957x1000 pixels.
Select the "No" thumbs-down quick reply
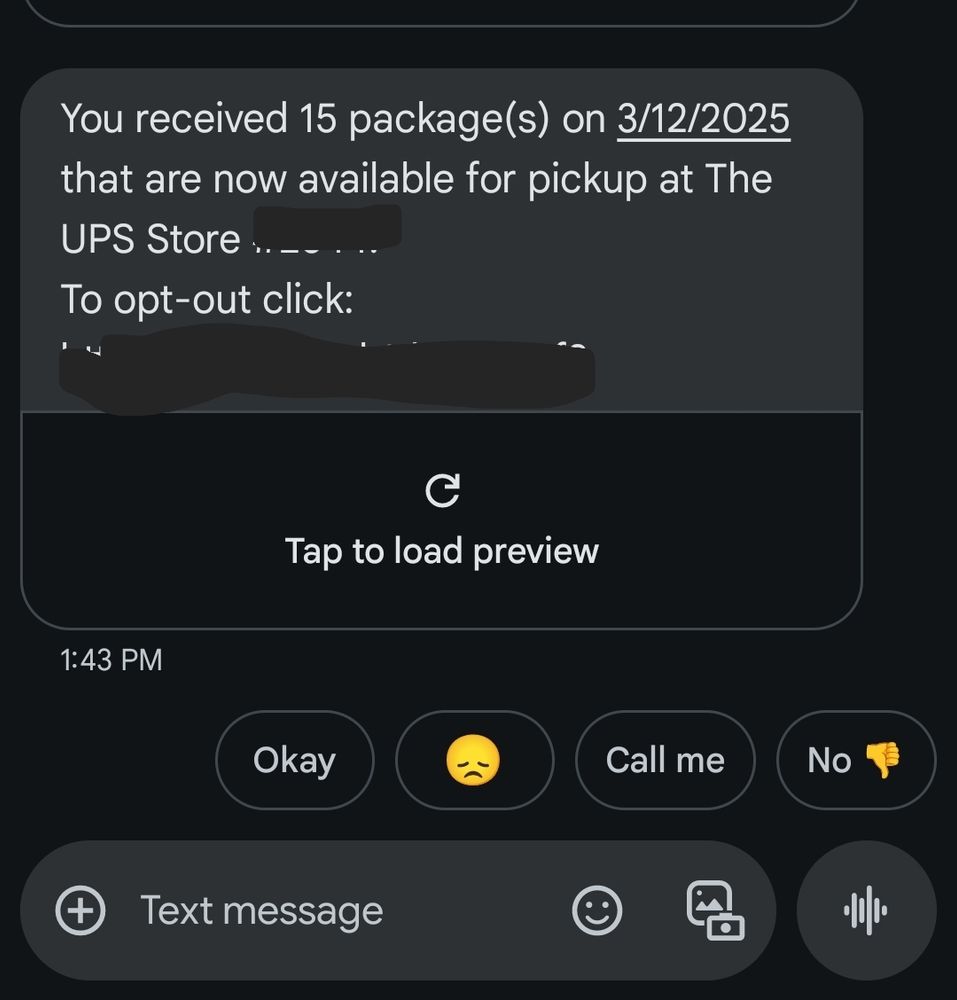pyautogui.click(x=855, y=760)
